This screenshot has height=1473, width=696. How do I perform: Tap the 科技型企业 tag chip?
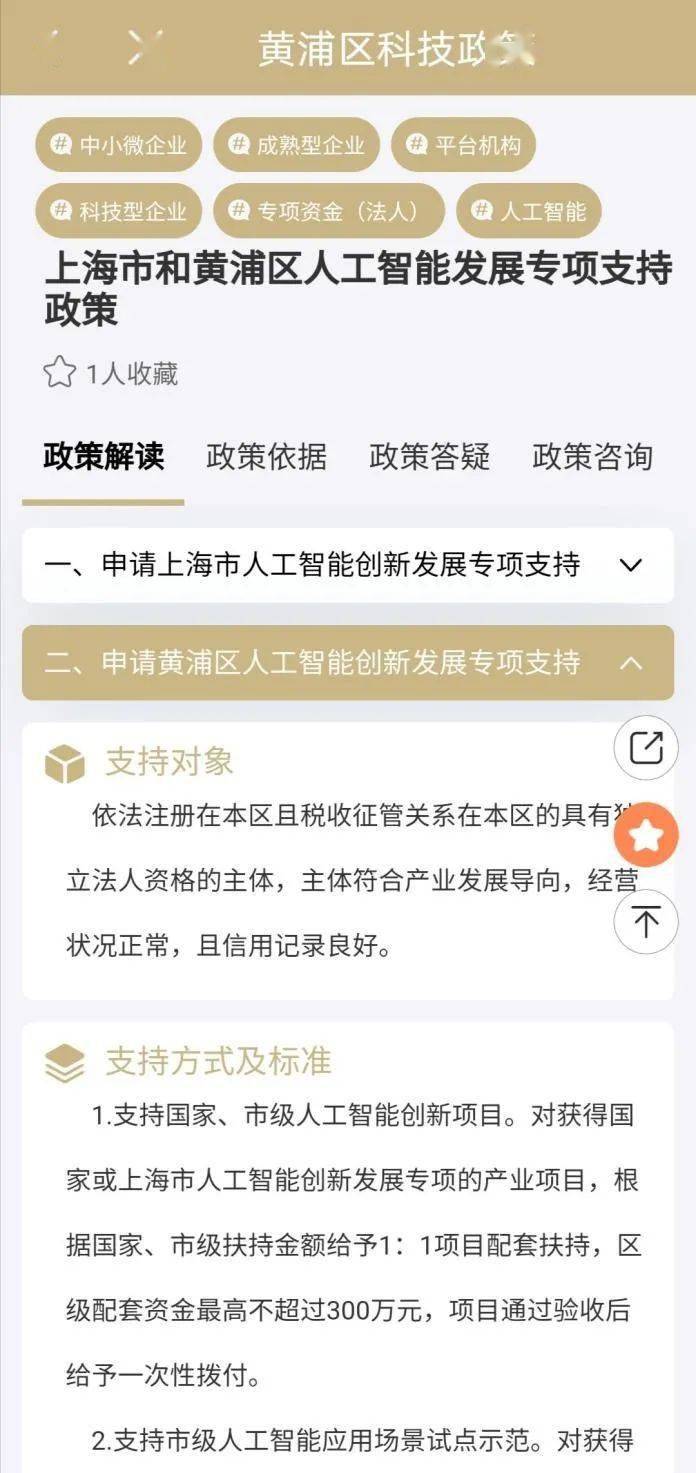[x=119, y=211]
